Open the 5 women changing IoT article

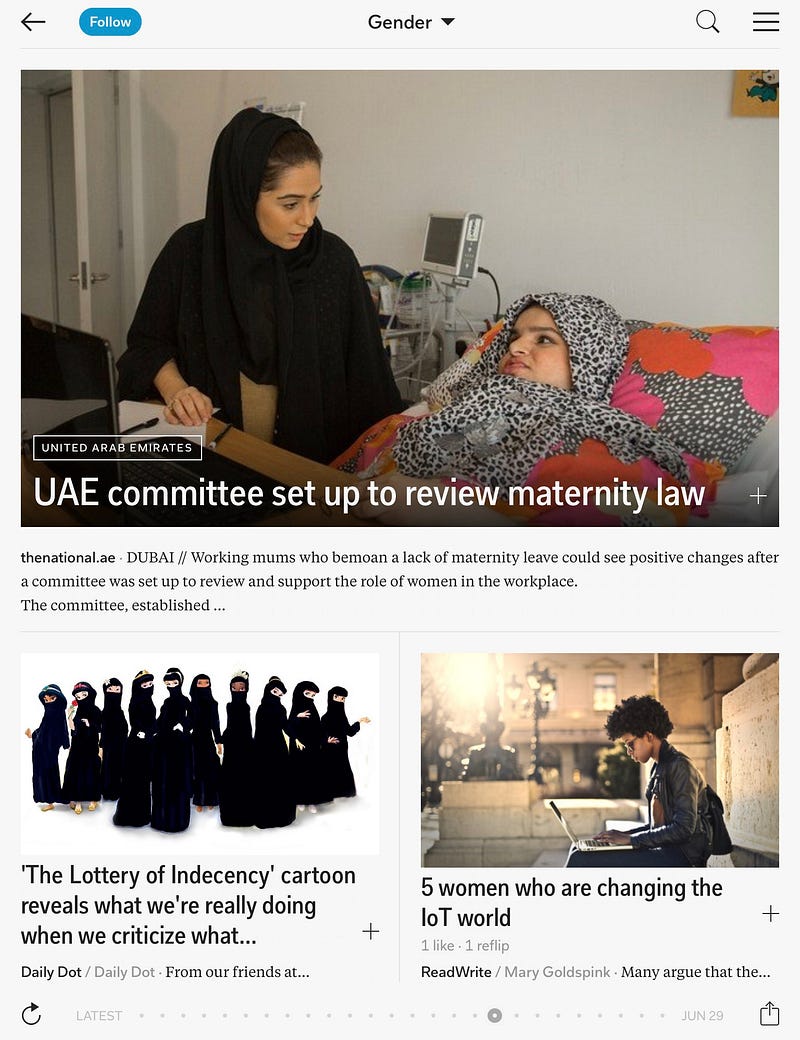point(571,902)
